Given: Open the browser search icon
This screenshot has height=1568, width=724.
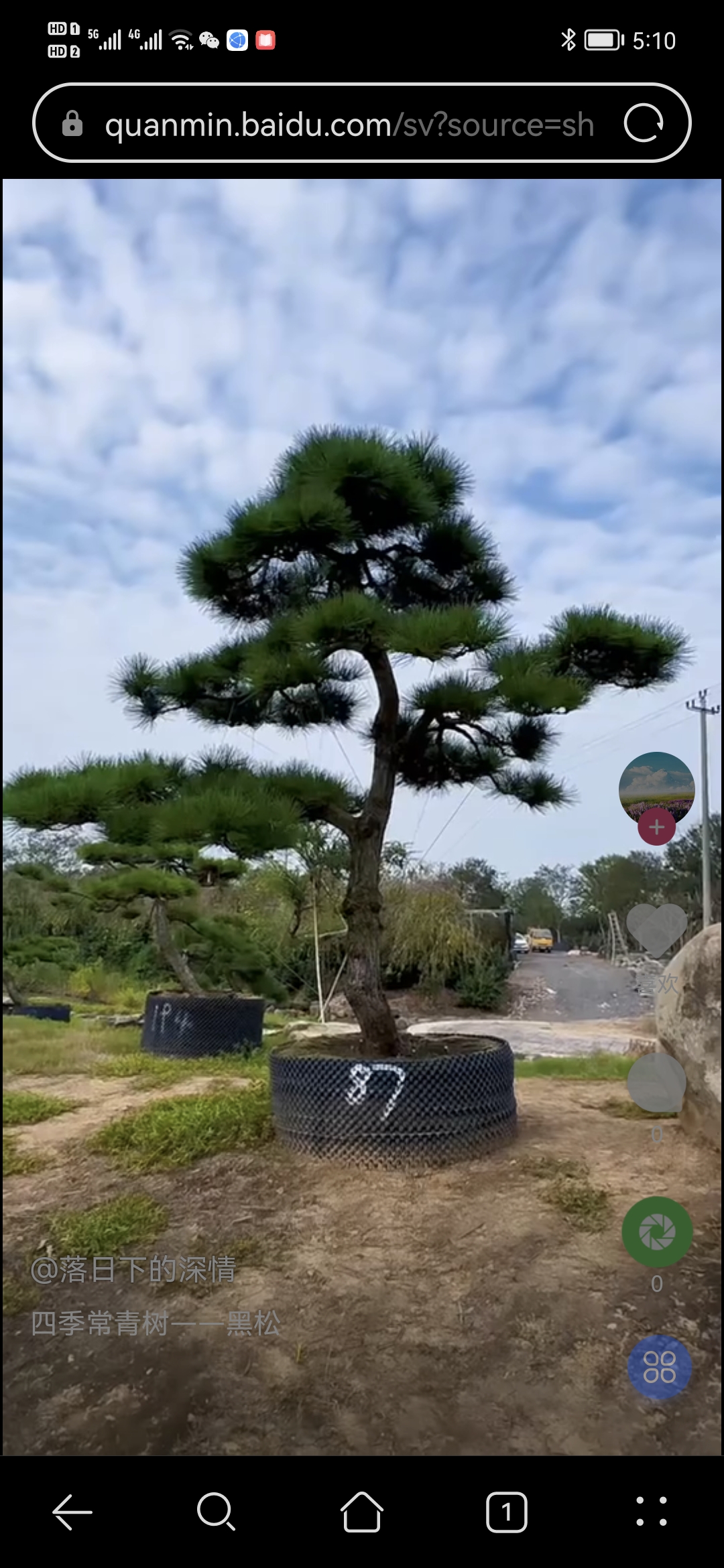Looking at the screenshot, I should click(x=216, y=1512).
